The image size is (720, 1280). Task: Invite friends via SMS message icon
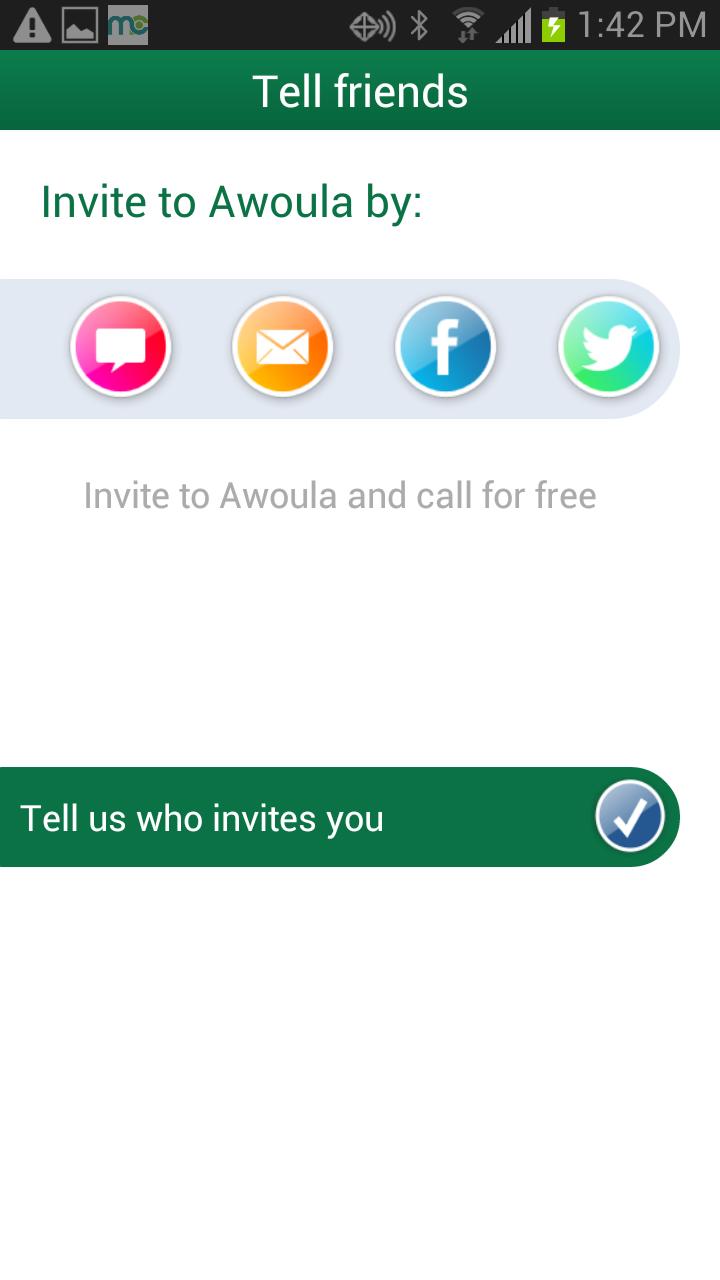[x=120, y=347]
